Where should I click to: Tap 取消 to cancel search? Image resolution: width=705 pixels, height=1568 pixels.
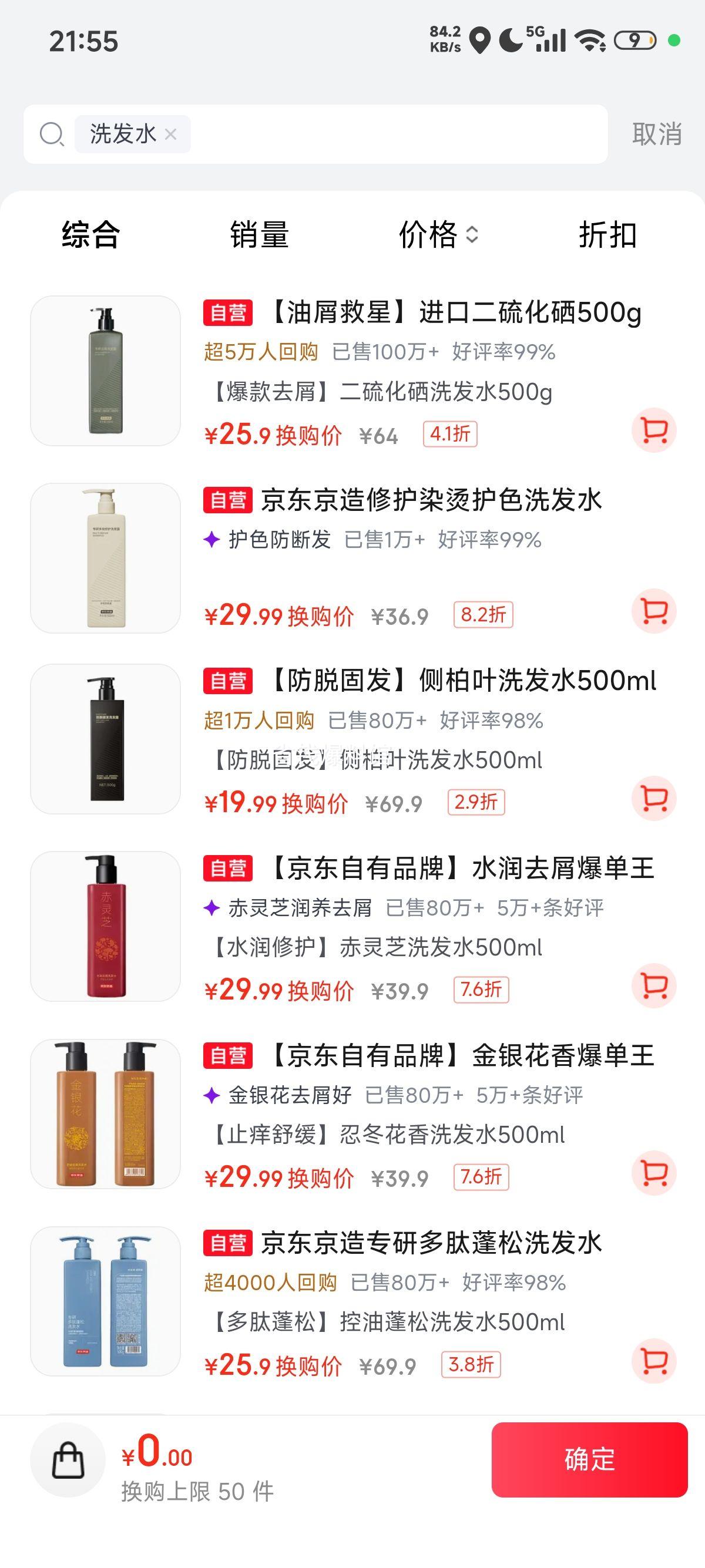pos(657,134)
